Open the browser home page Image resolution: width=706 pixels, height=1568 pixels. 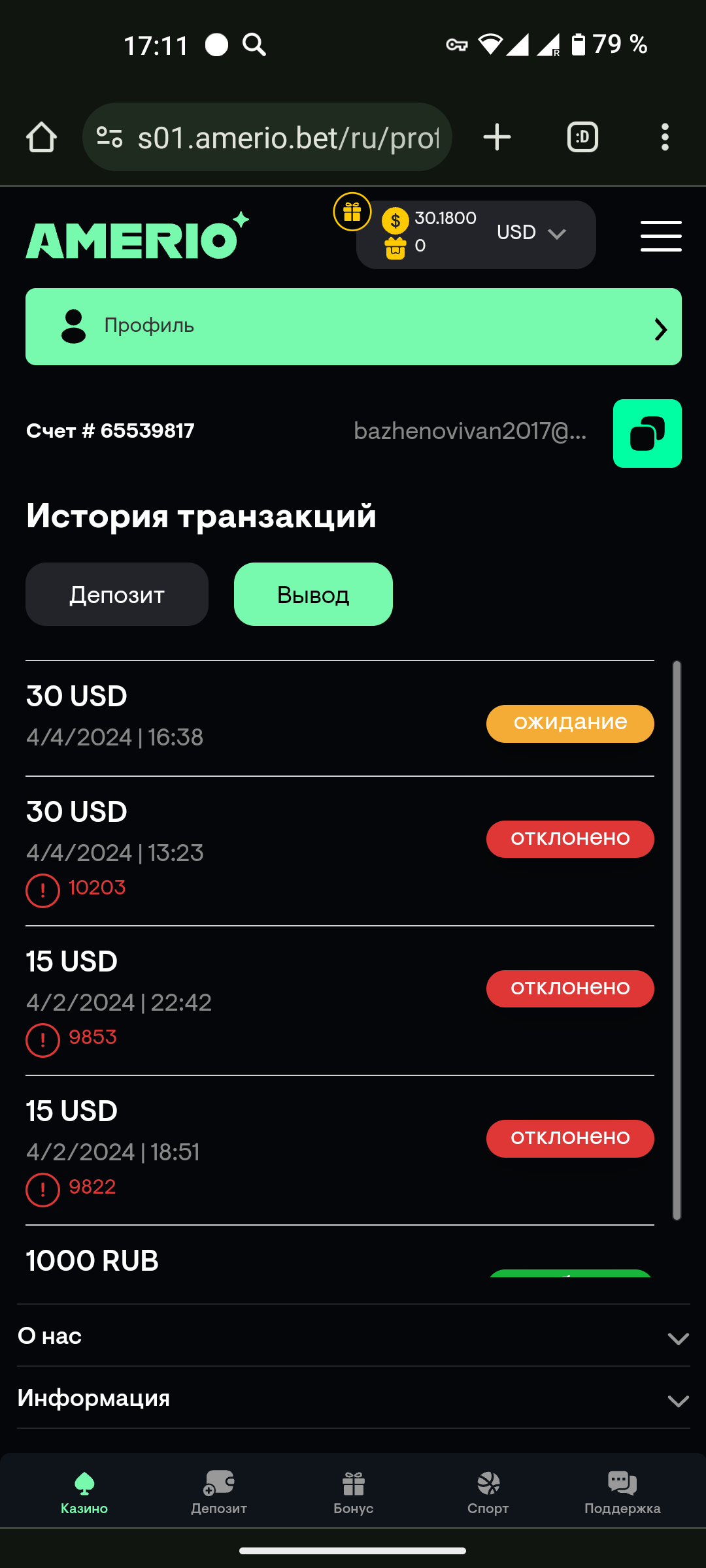click(x=41, y=137)
